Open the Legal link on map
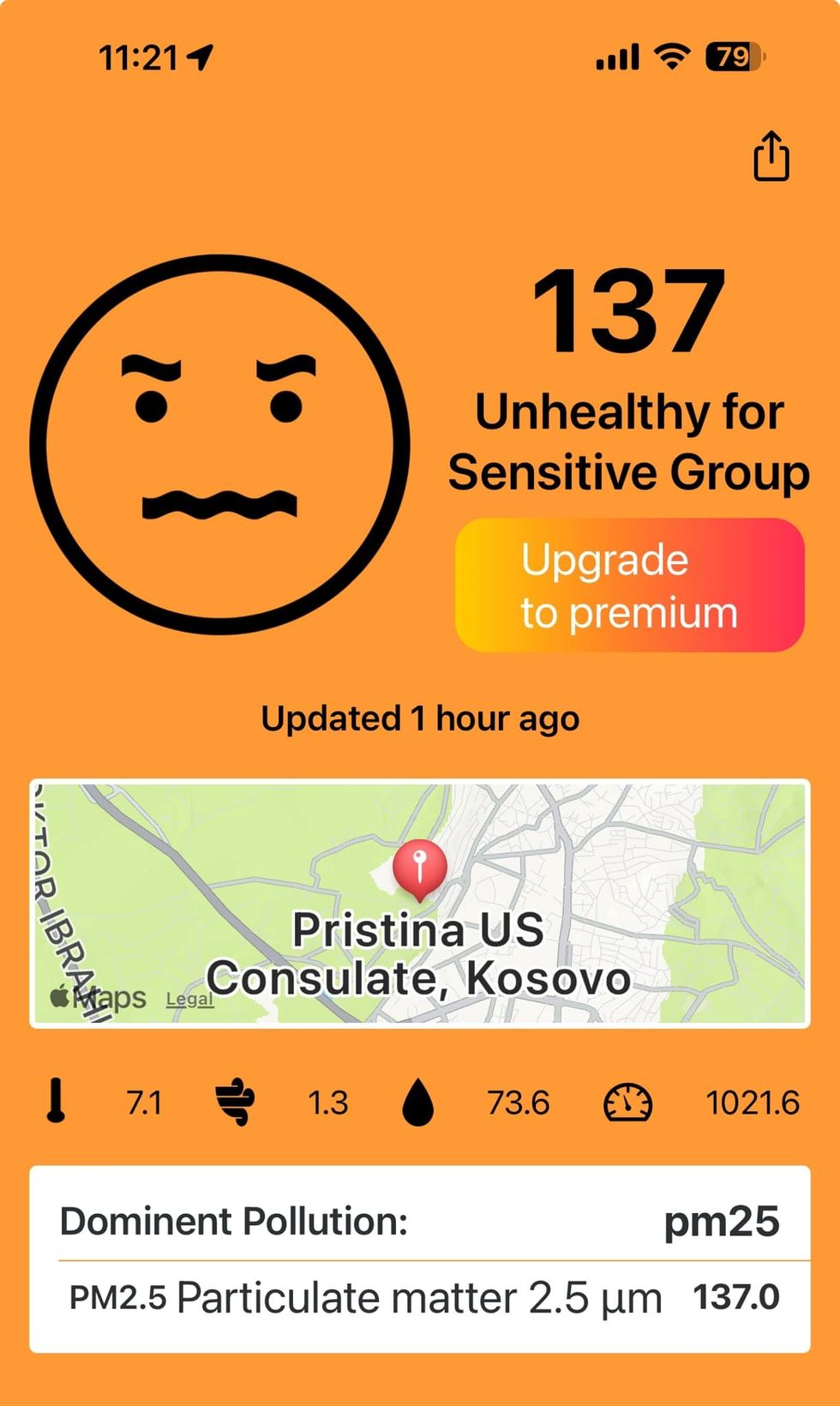This screenshot has width=840, height=1406. tap(189, 999)
